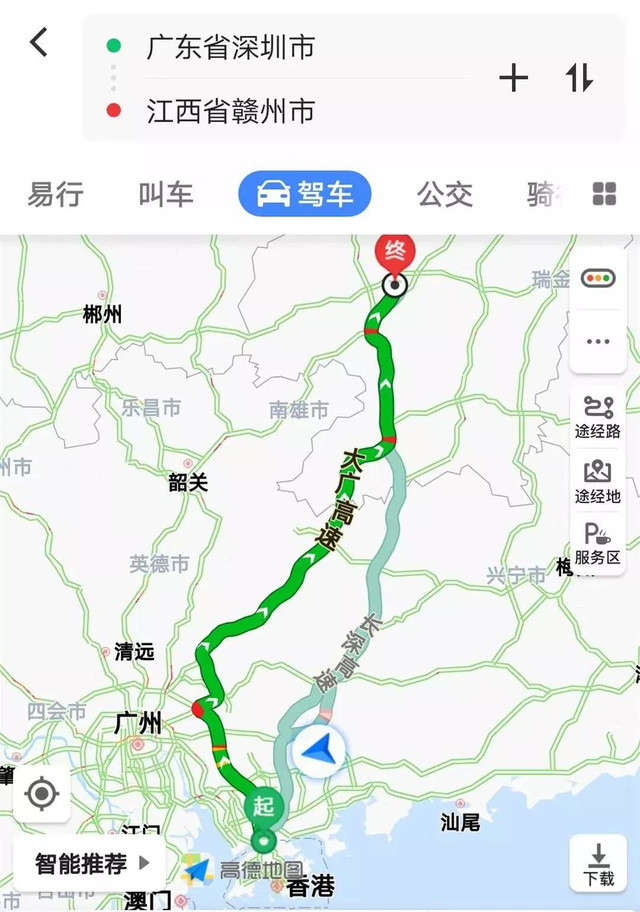Viewport: 640px width, 912px height.
Task: Open the map's more options menu
Action: point(598,342)
